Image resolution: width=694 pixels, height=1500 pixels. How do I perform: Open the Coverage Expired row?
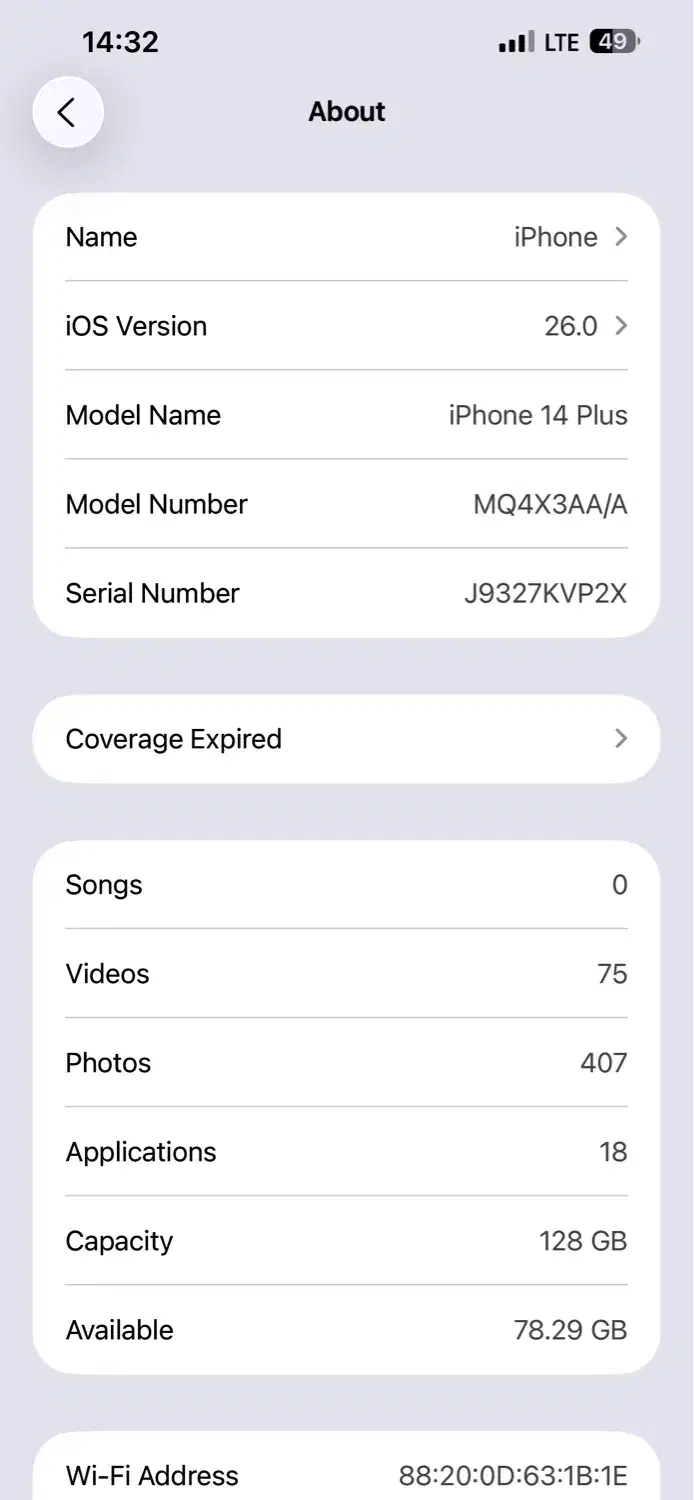point(346,739)
